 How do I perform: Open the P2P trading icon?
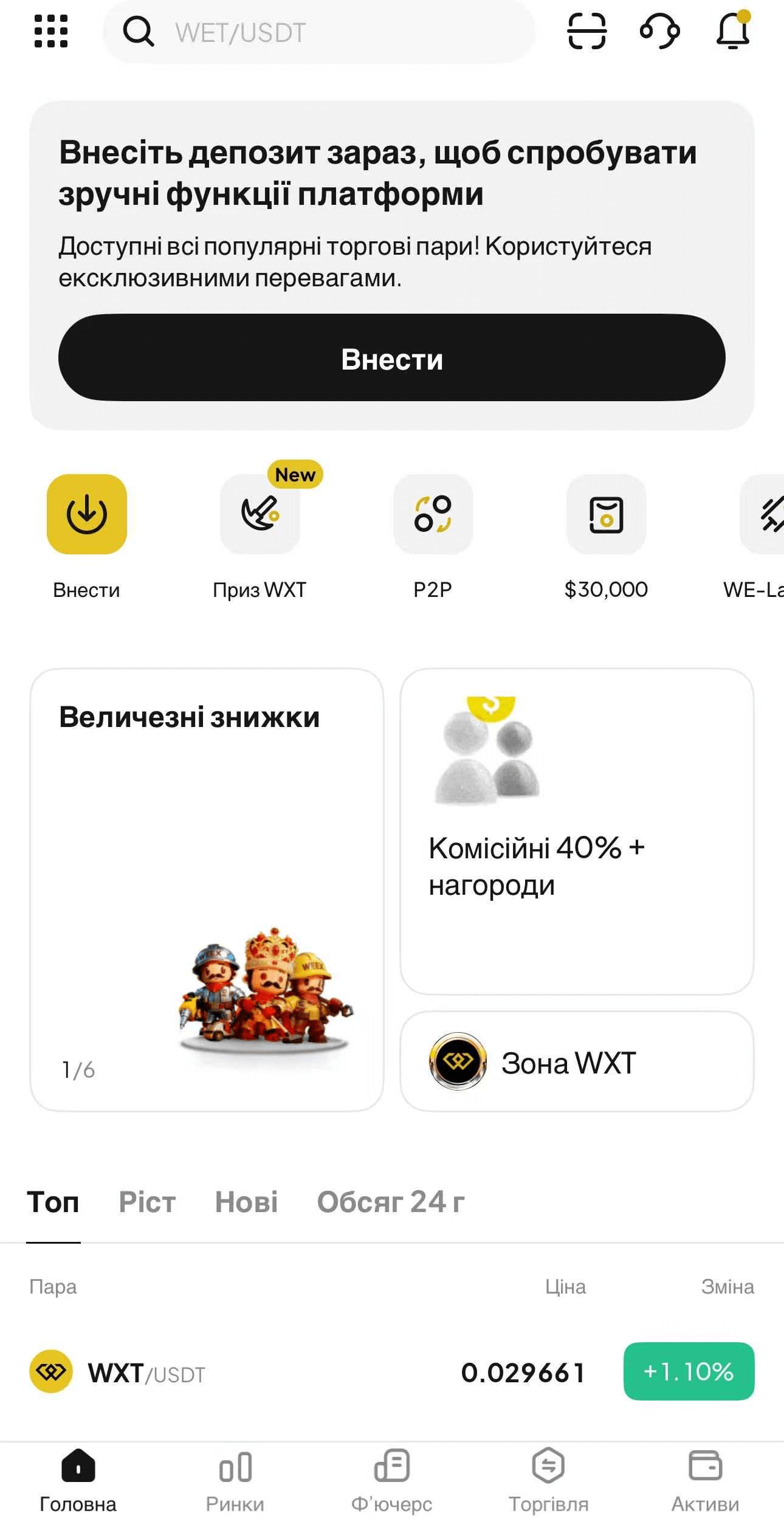pos(433,515)
